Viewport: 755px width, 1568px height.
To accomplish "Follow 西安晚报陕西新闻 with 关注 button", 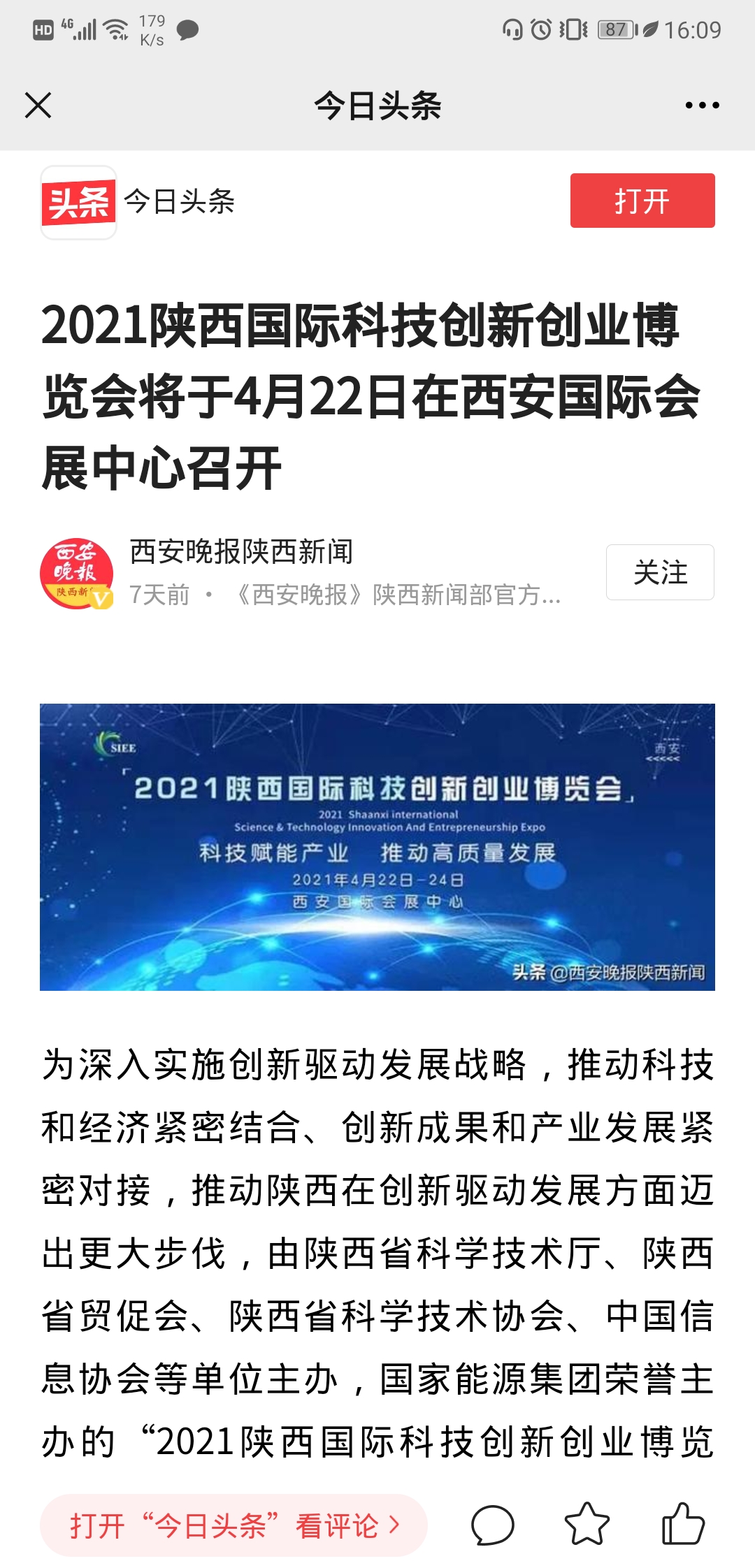I will tap(659, 572).
